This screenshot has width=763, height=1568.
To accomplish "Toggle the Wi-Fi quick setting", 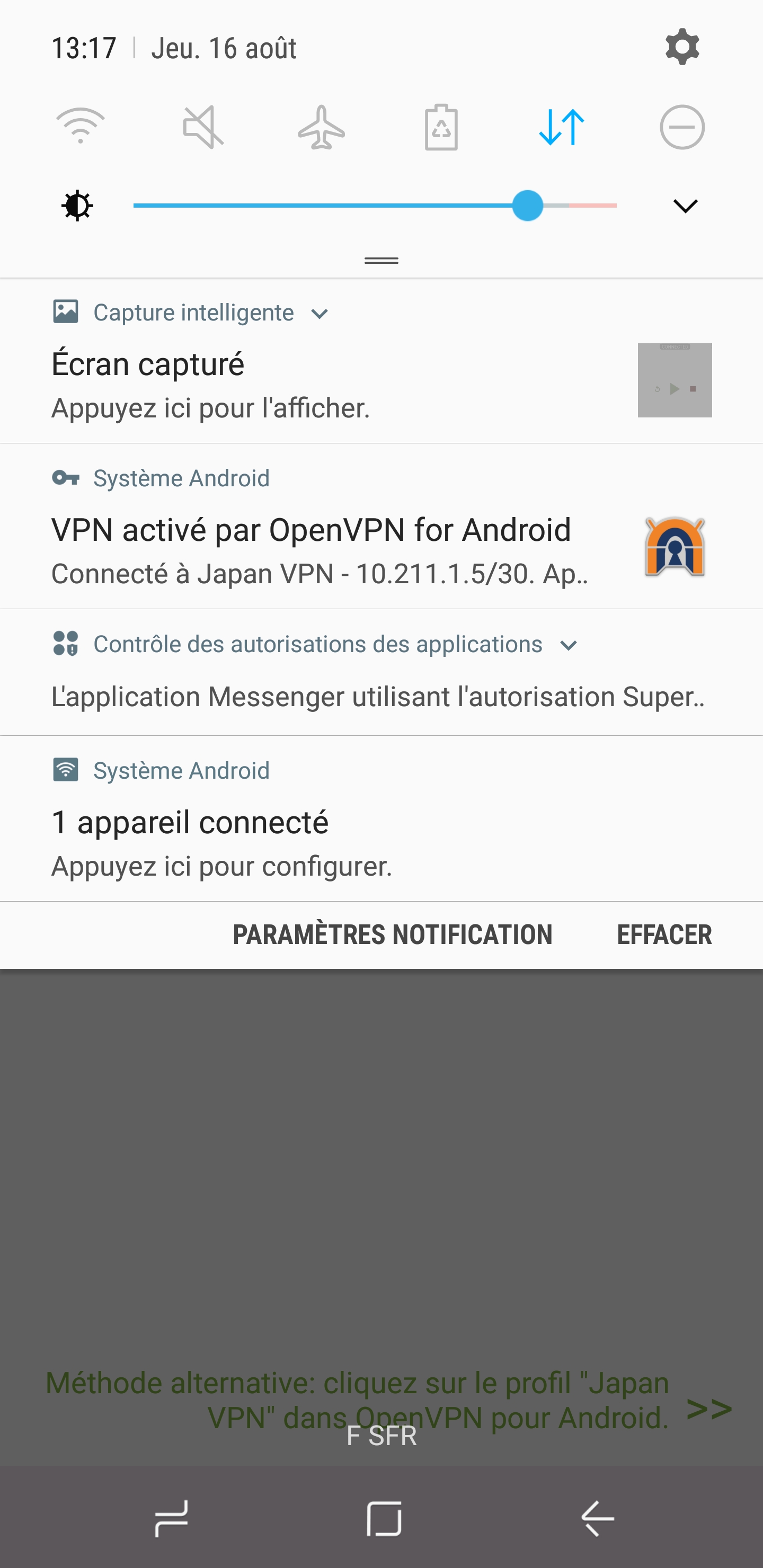I will [x=81, y=127].
